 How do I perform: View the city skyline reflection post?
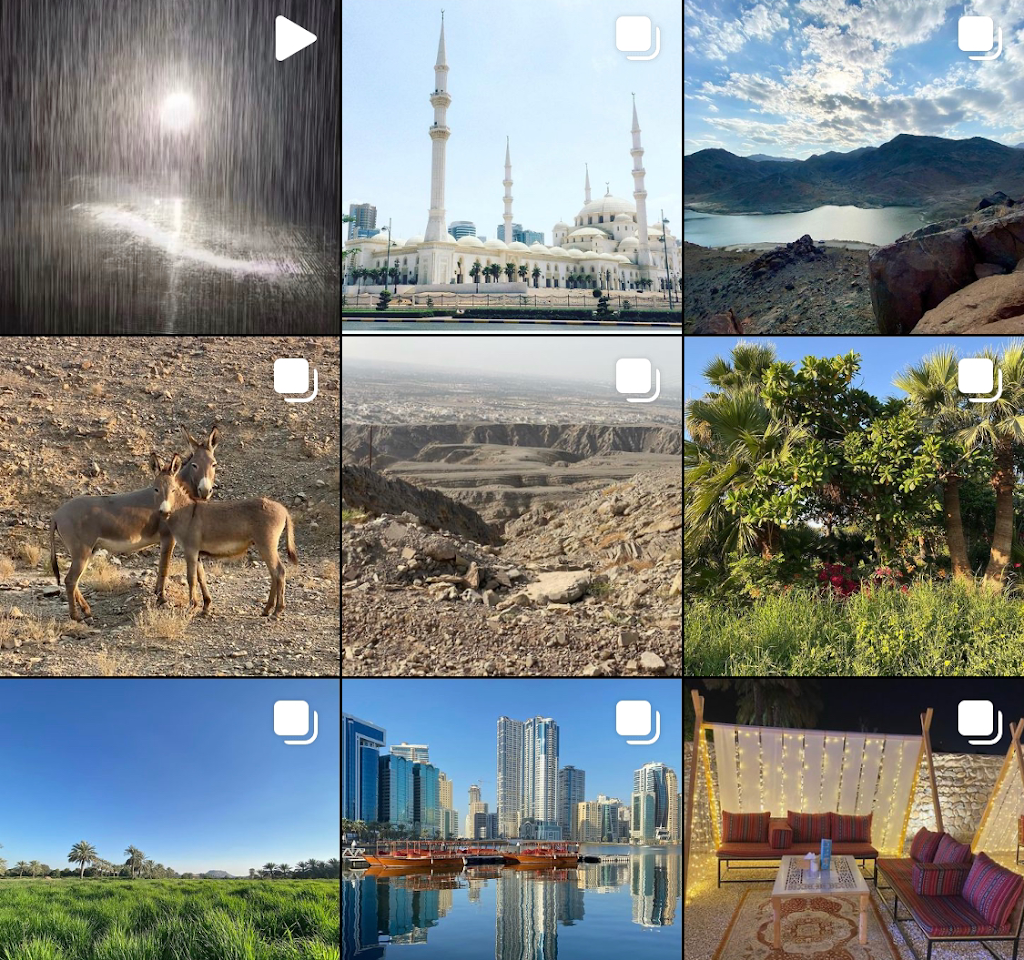click(512, 820)
